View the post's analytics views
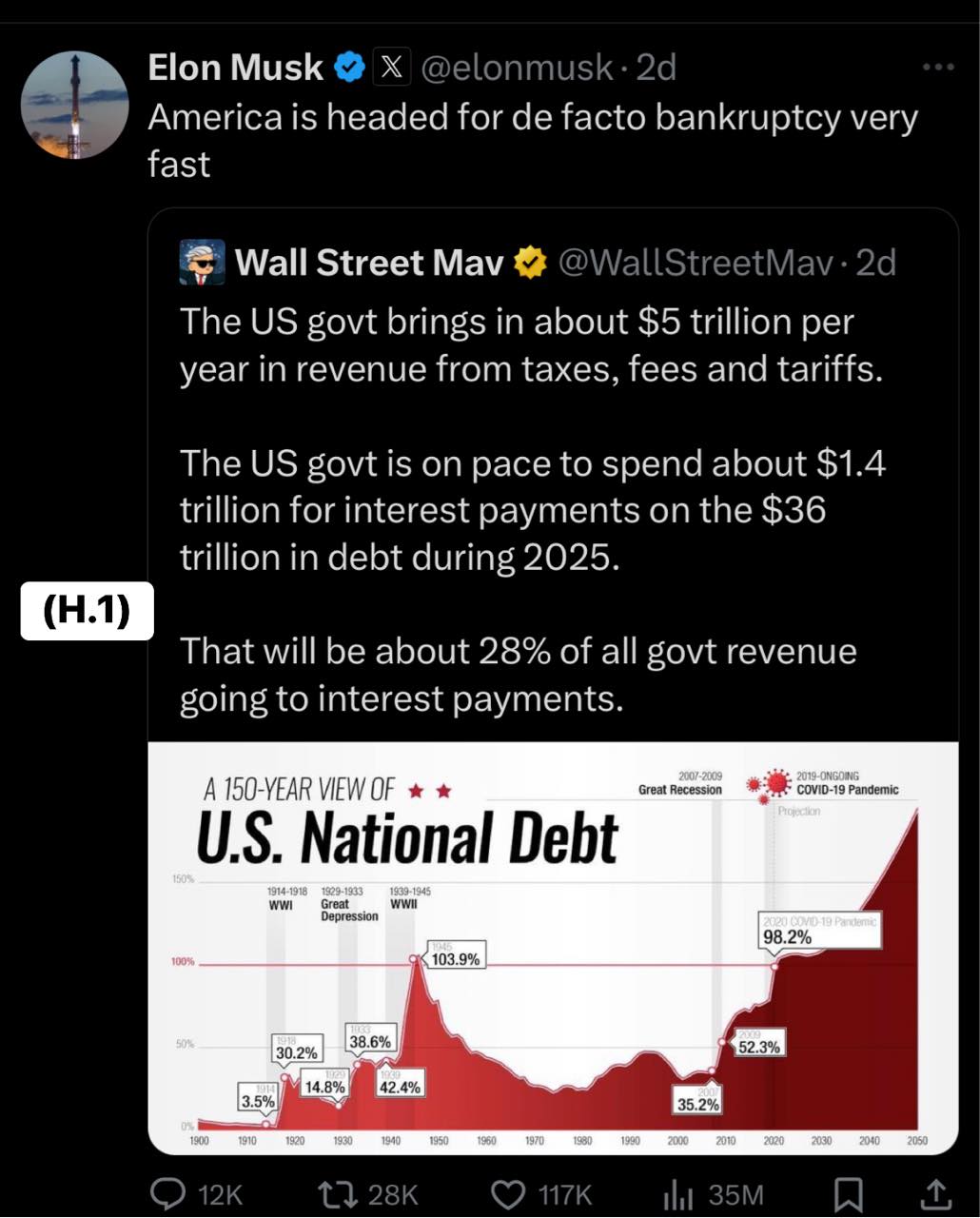This screenshot has width=980, height=1218. (x=676, y=1193)
